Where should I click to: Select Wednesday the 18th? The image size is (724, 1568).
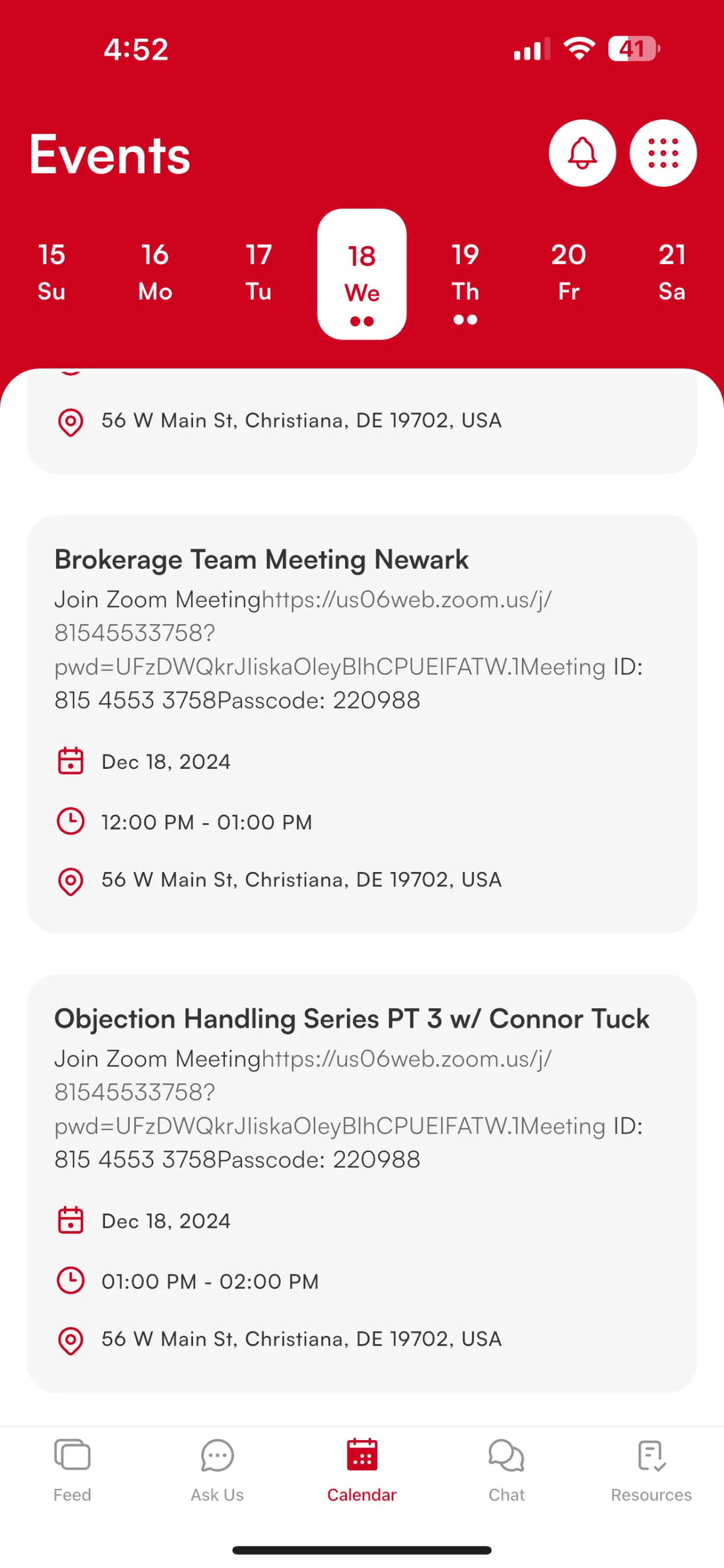(x=361, y=274)
